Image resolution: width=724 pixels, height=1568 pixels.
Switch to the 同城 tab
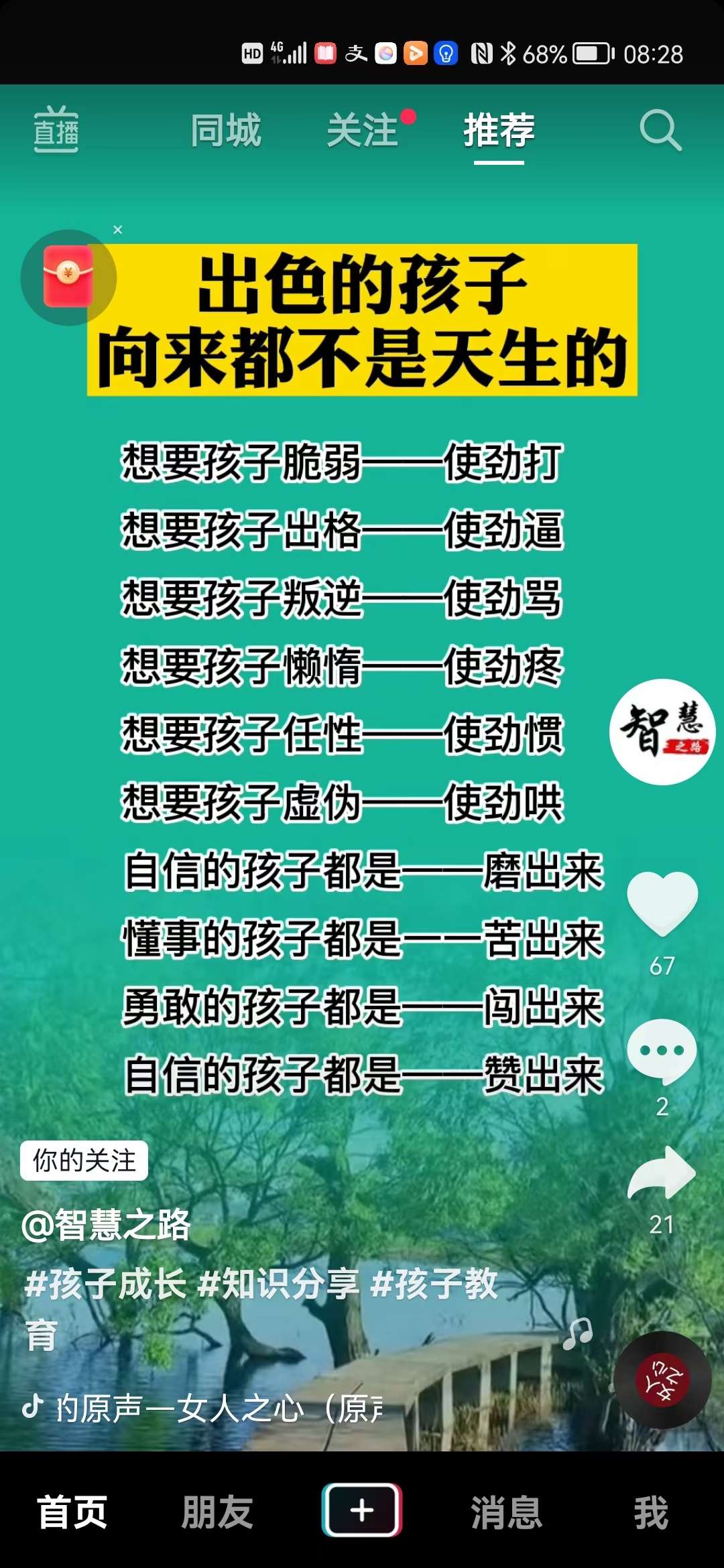coord(226,130)
